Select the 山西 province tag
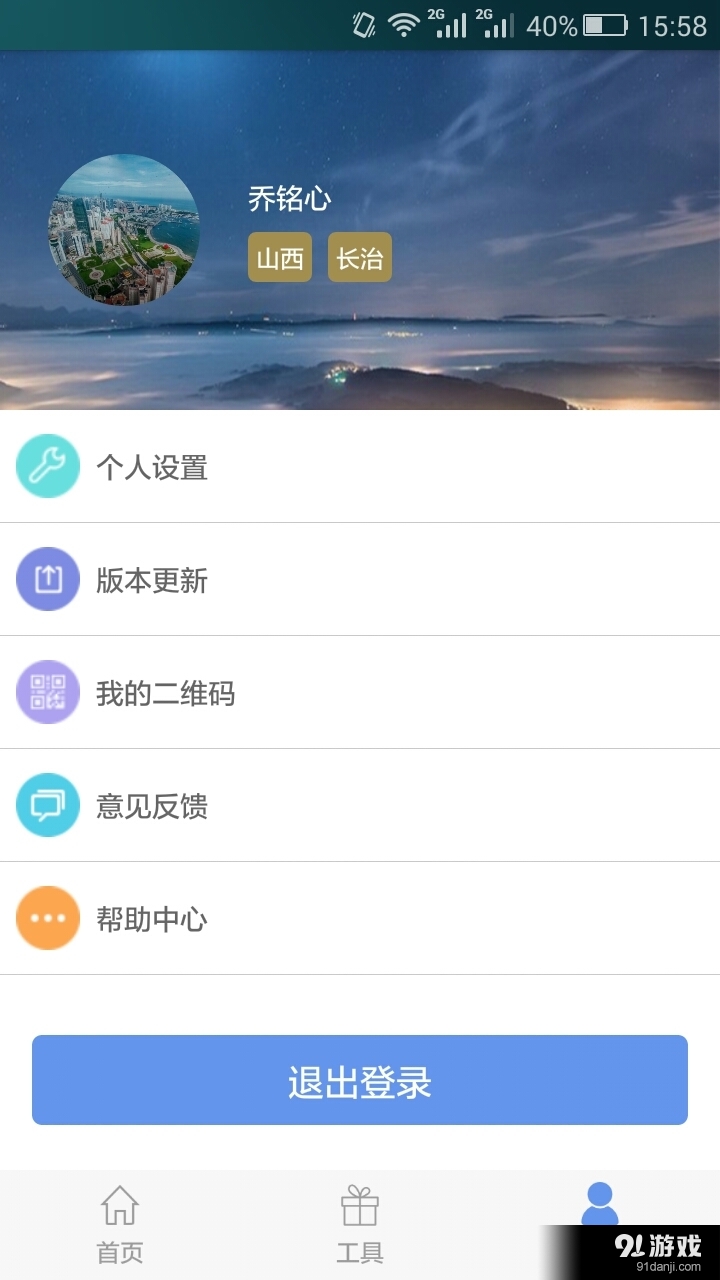 (x=279, y=257)
